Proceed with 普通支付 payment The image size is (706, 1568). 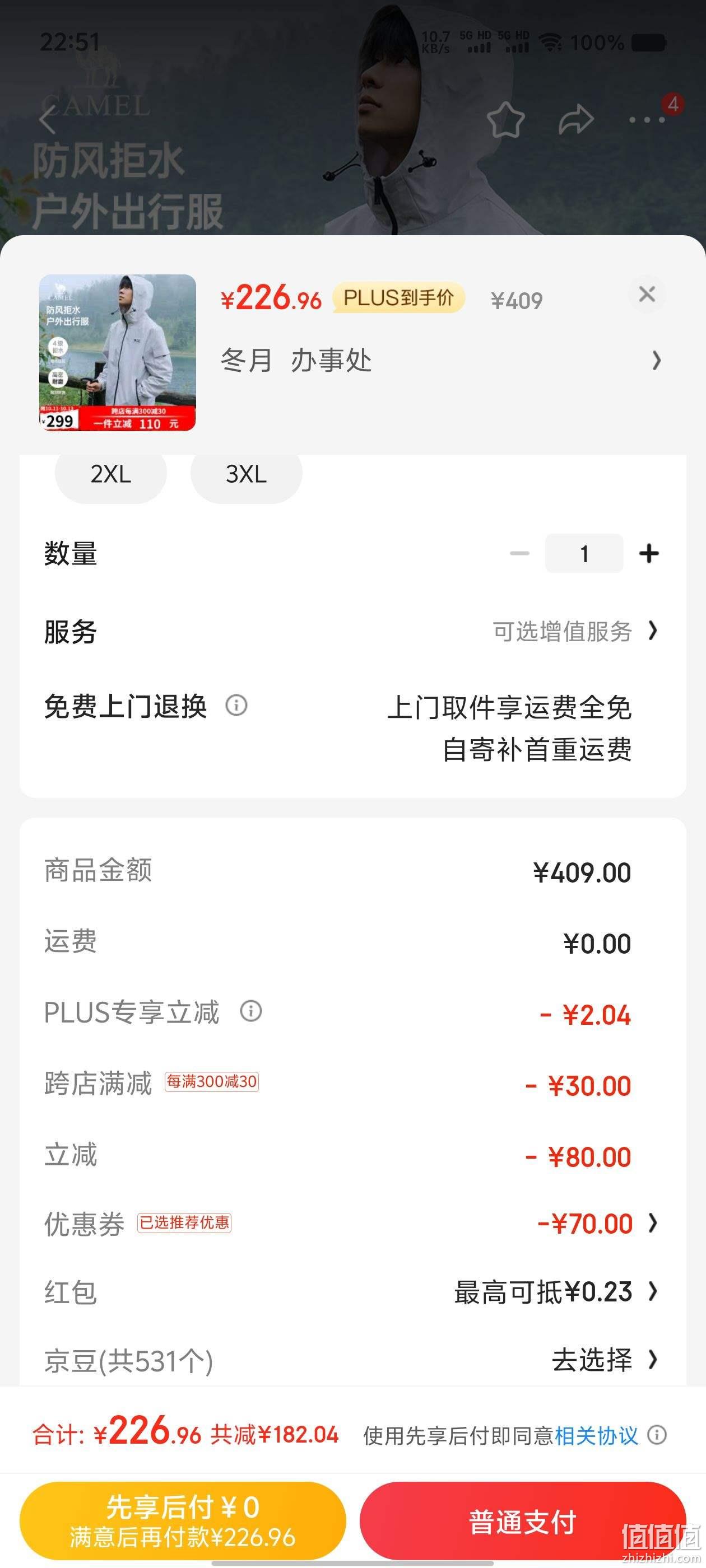(x=523, y=1520)
